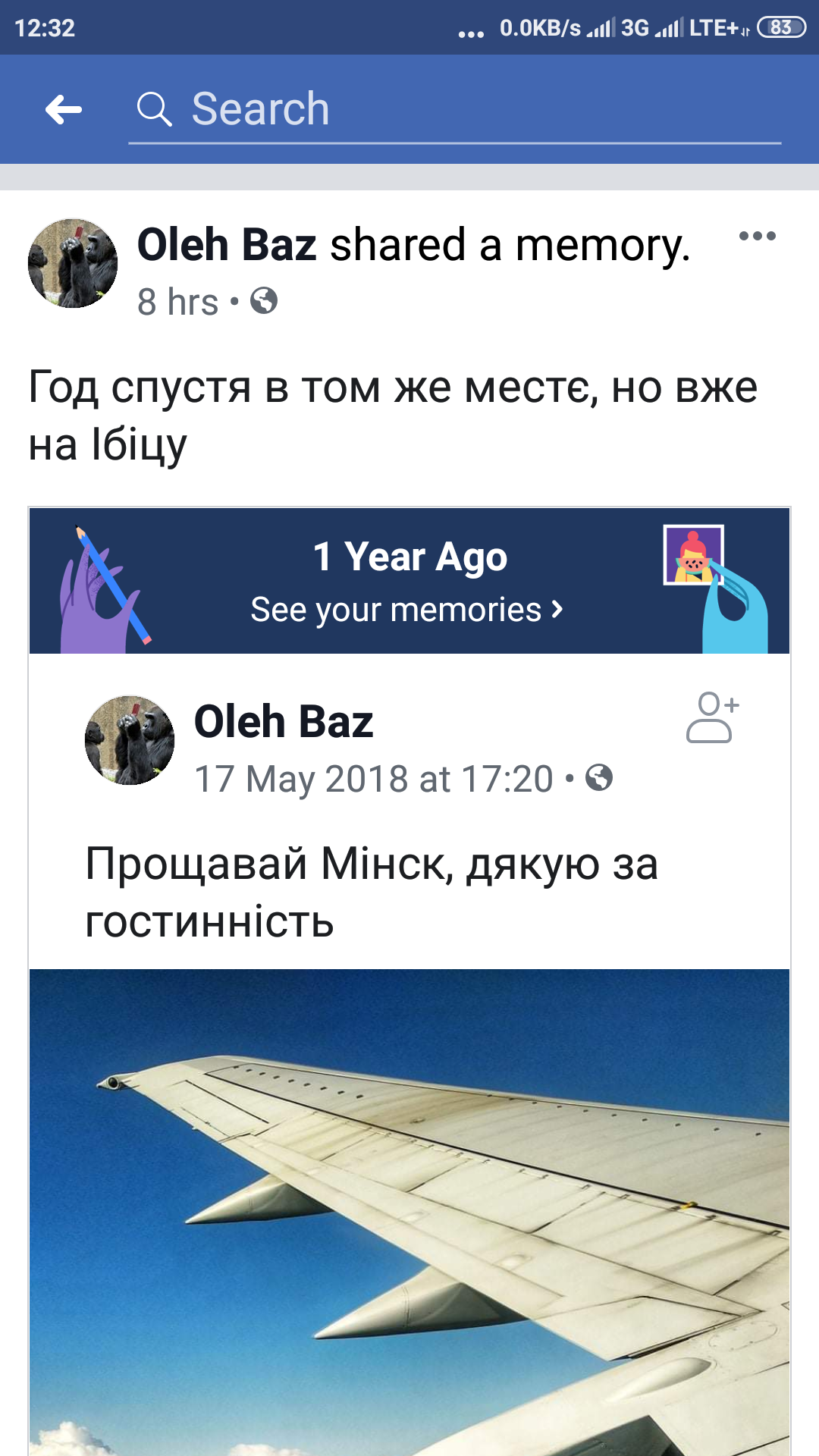Image resolution: width=819 pixels, height=1456 pixels.
Task: View Oleh Baz's avatar on the 2018 memory
Action: (130, 740)
